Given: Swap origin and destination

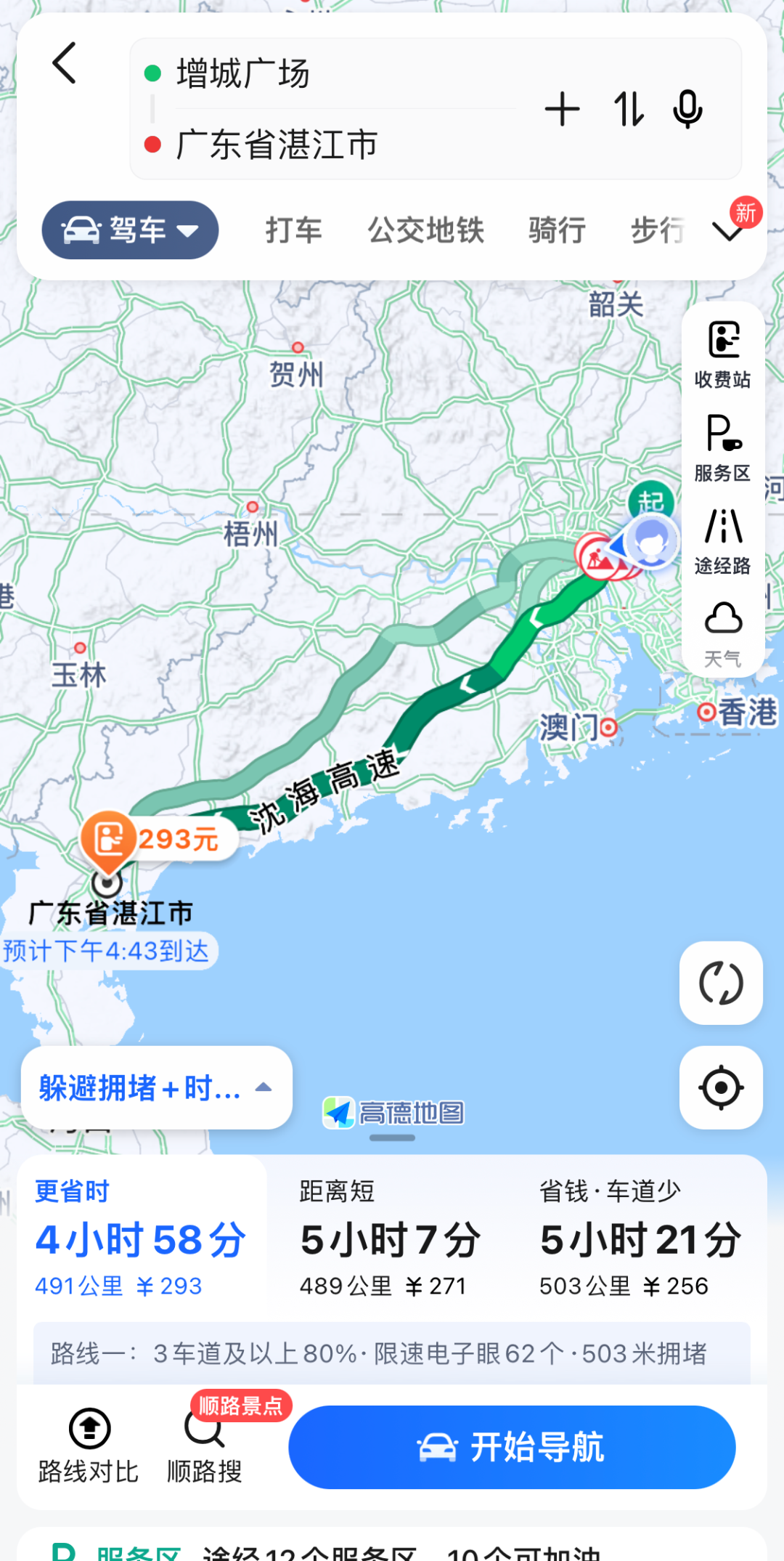Looking at the screenshot, I should point(628,109).
